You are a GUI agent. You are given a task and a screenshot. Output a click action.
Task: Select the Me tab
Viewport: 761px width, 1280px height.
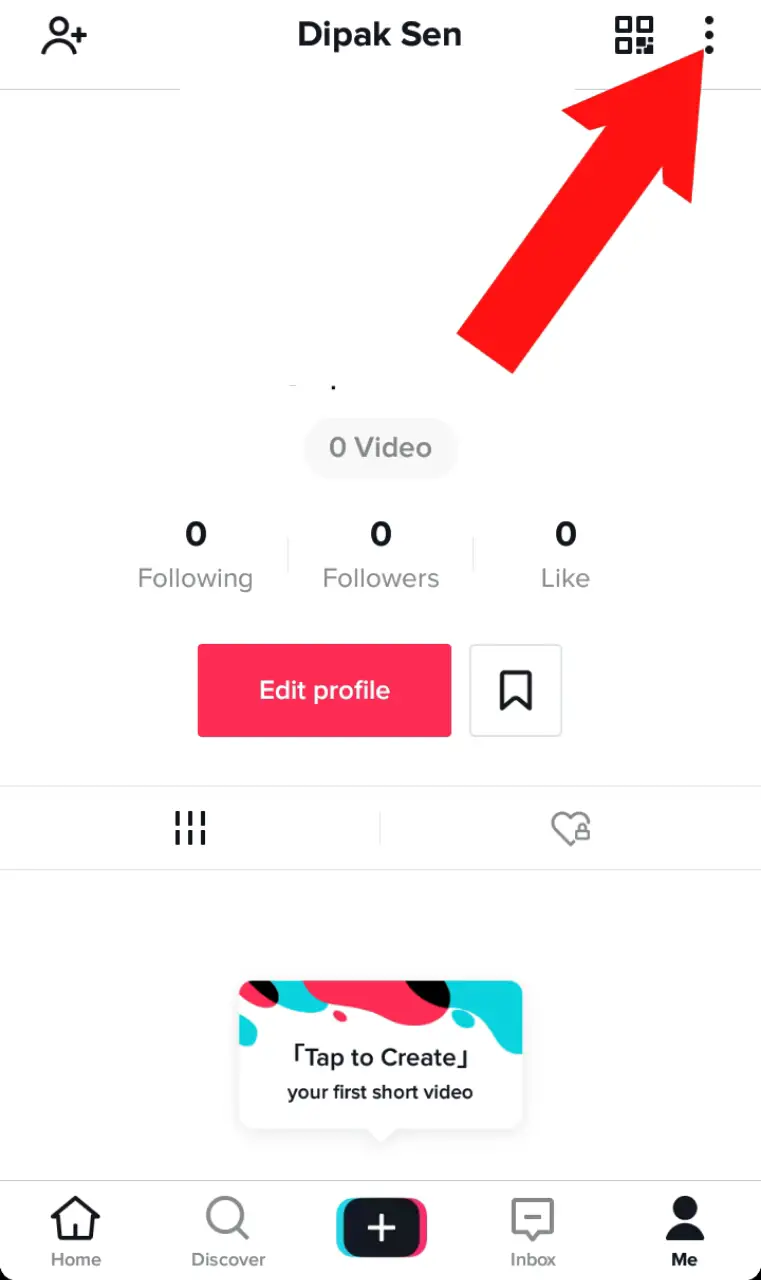[685, 1230]
